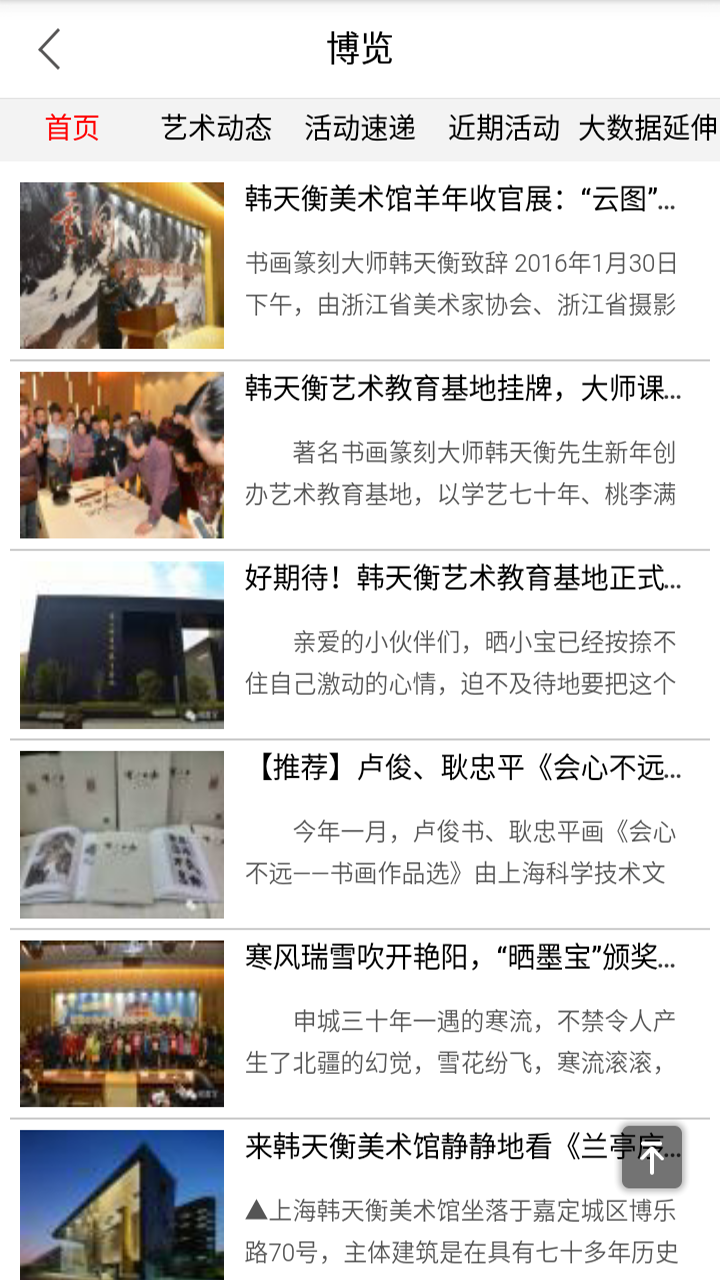Screen dimensions: 720x1280
Task: Select the 首页 tab
Action: (x=72, y=128)
